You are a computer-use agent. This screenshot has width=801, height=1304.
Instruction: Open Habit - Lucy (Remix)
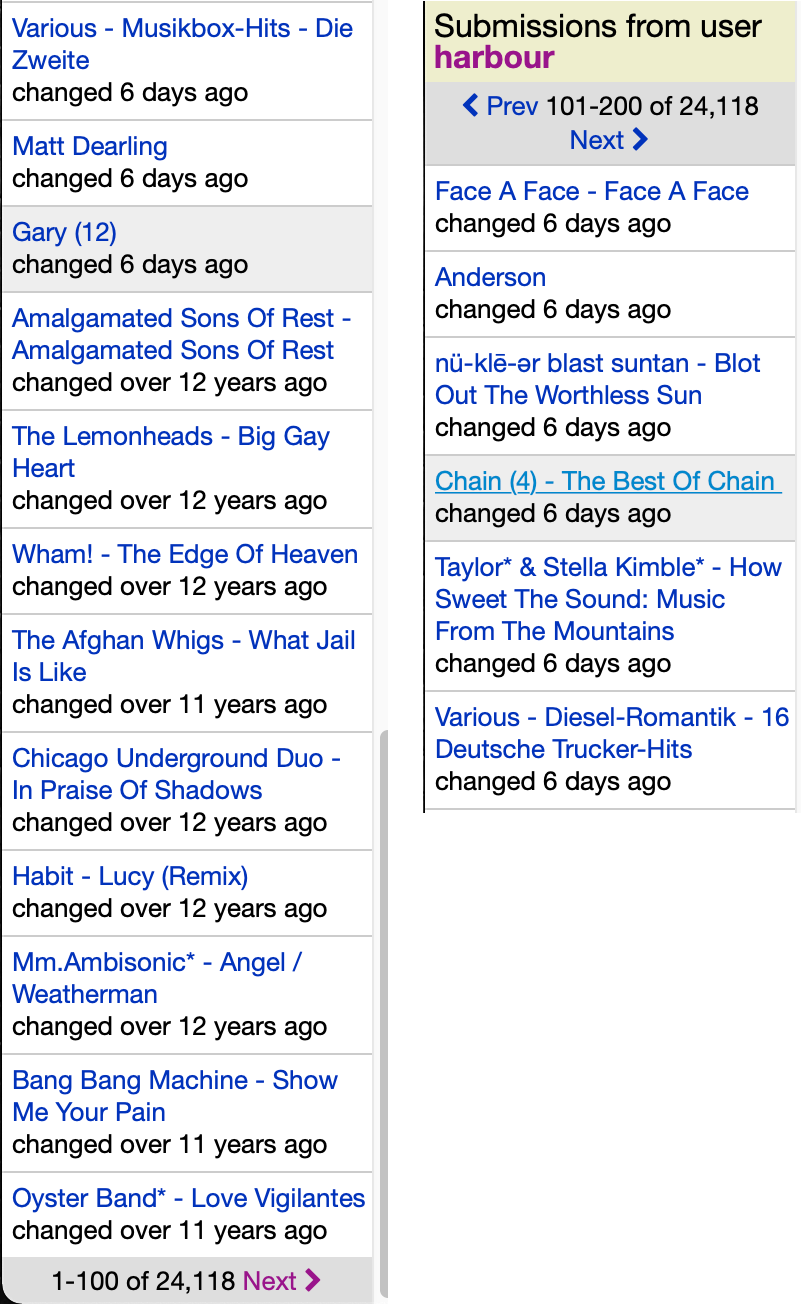[130, 876]
